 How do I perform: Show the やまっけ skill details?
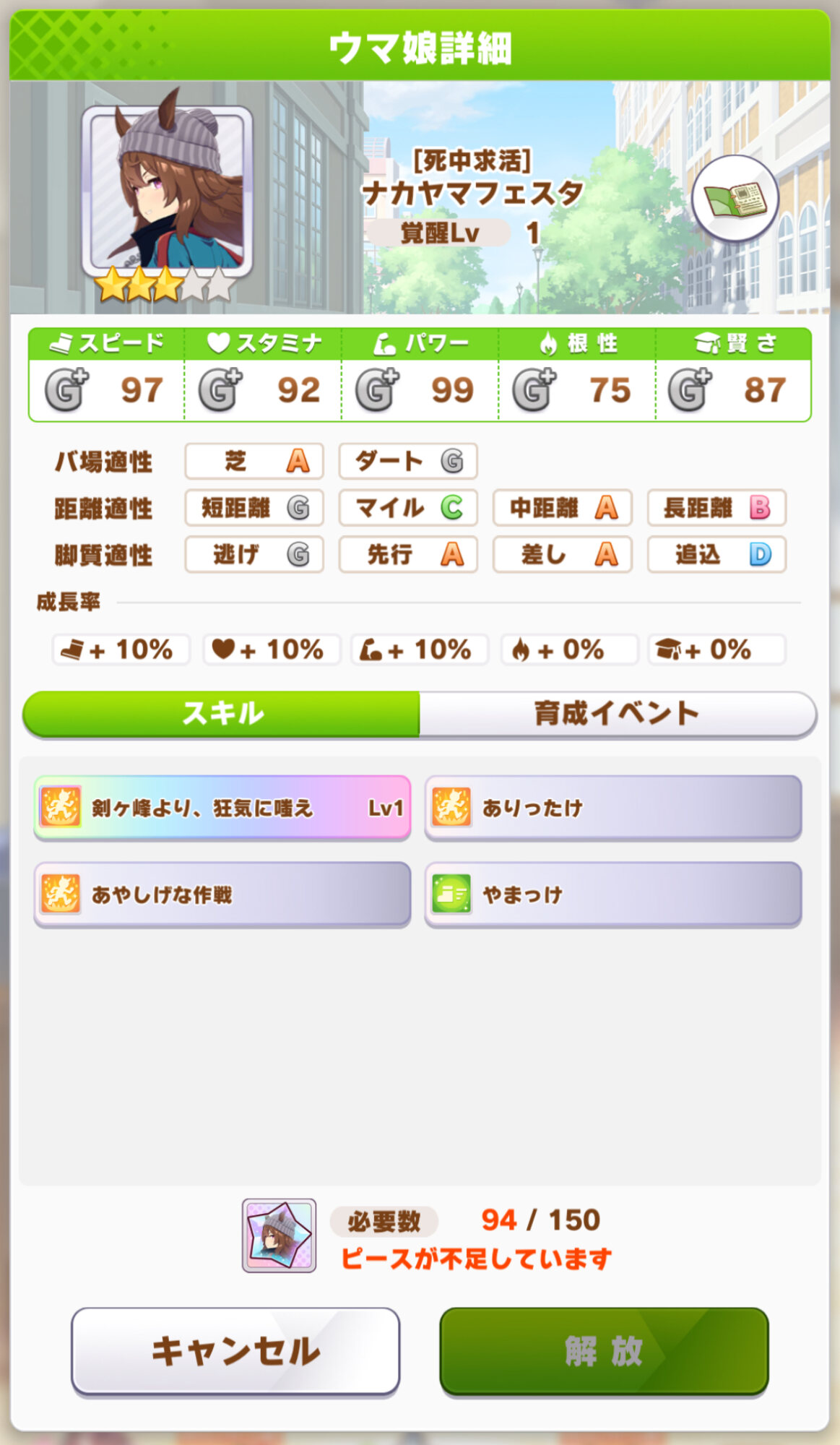point(613,894)
